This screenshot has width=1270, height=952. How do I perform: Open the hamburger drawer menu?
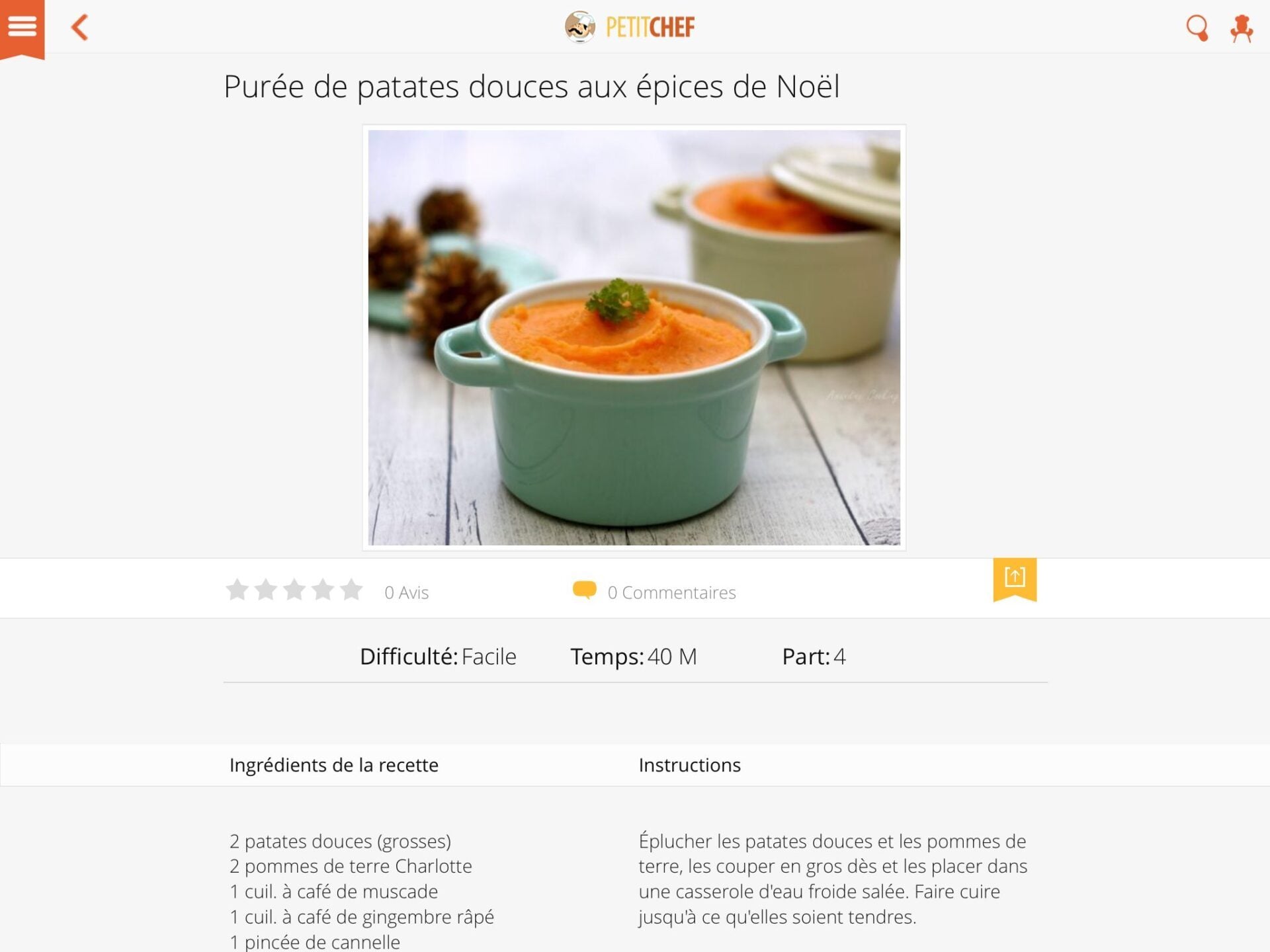[x=22, y=26]
